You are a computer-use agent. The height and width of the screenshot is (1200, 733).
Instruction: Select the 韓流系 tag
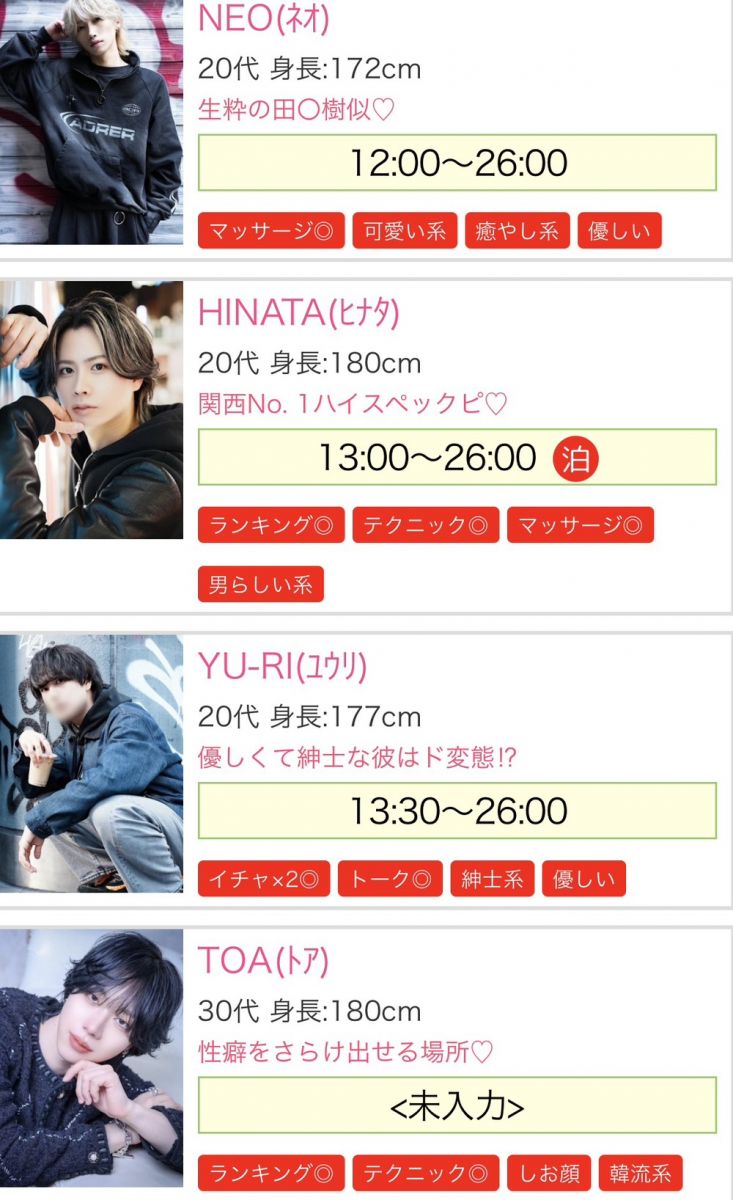[x=640, y=1173]
